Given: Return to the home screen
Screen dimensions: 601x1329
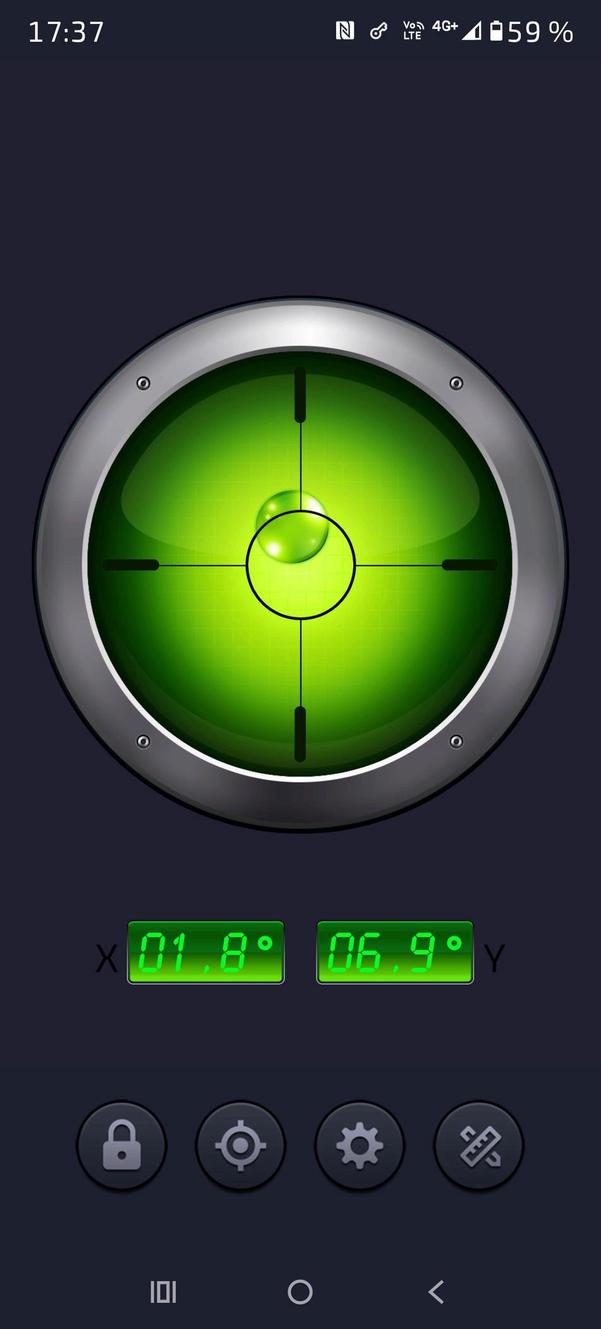Looking at the screenshot, I should [x=300, y=1292].
